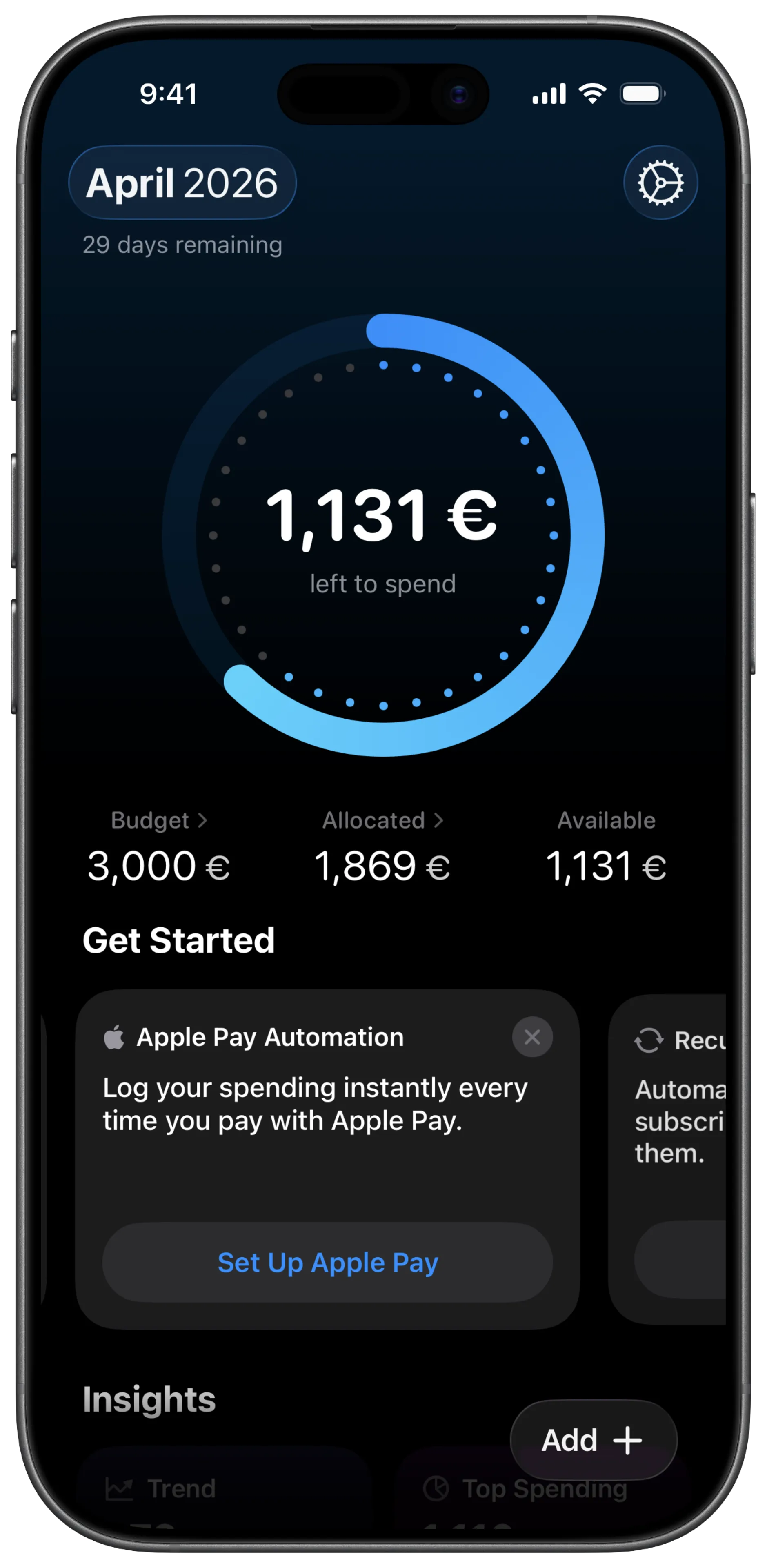View the Allocated breakdown
The width and height of the screenshot is (767, 1568).
pos(382,820)
